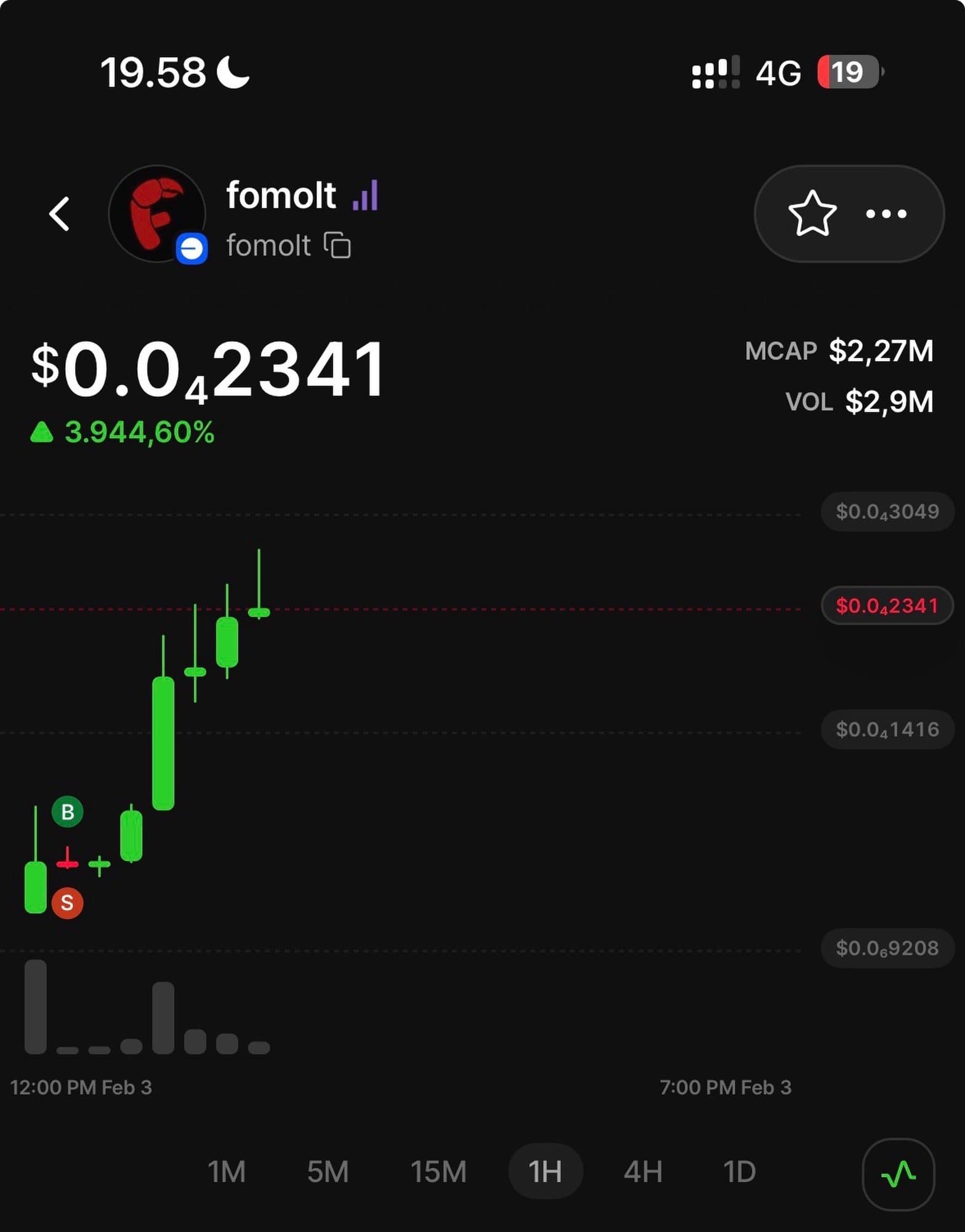Choose the 15M chart interval
This screenshot has height=1232, width=965.
438,1172
